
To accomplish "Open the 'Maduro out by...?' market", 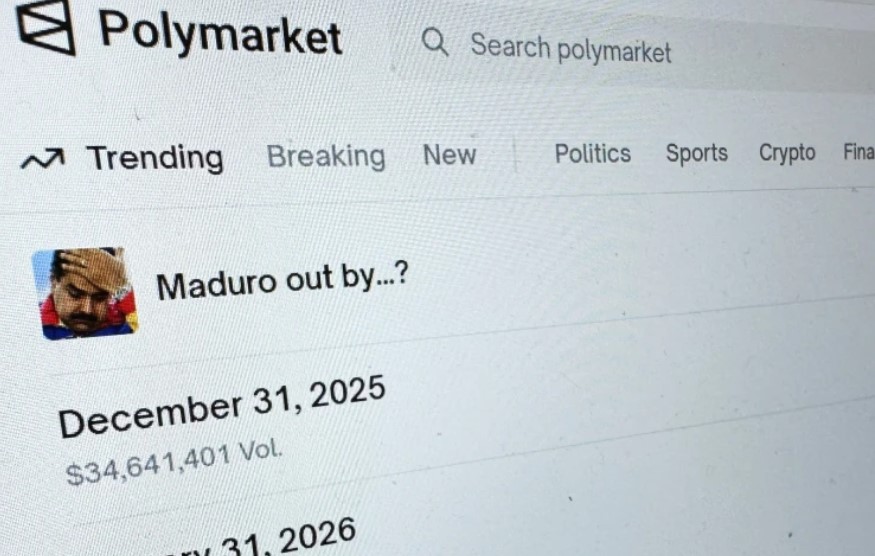I will pos(282,284).
